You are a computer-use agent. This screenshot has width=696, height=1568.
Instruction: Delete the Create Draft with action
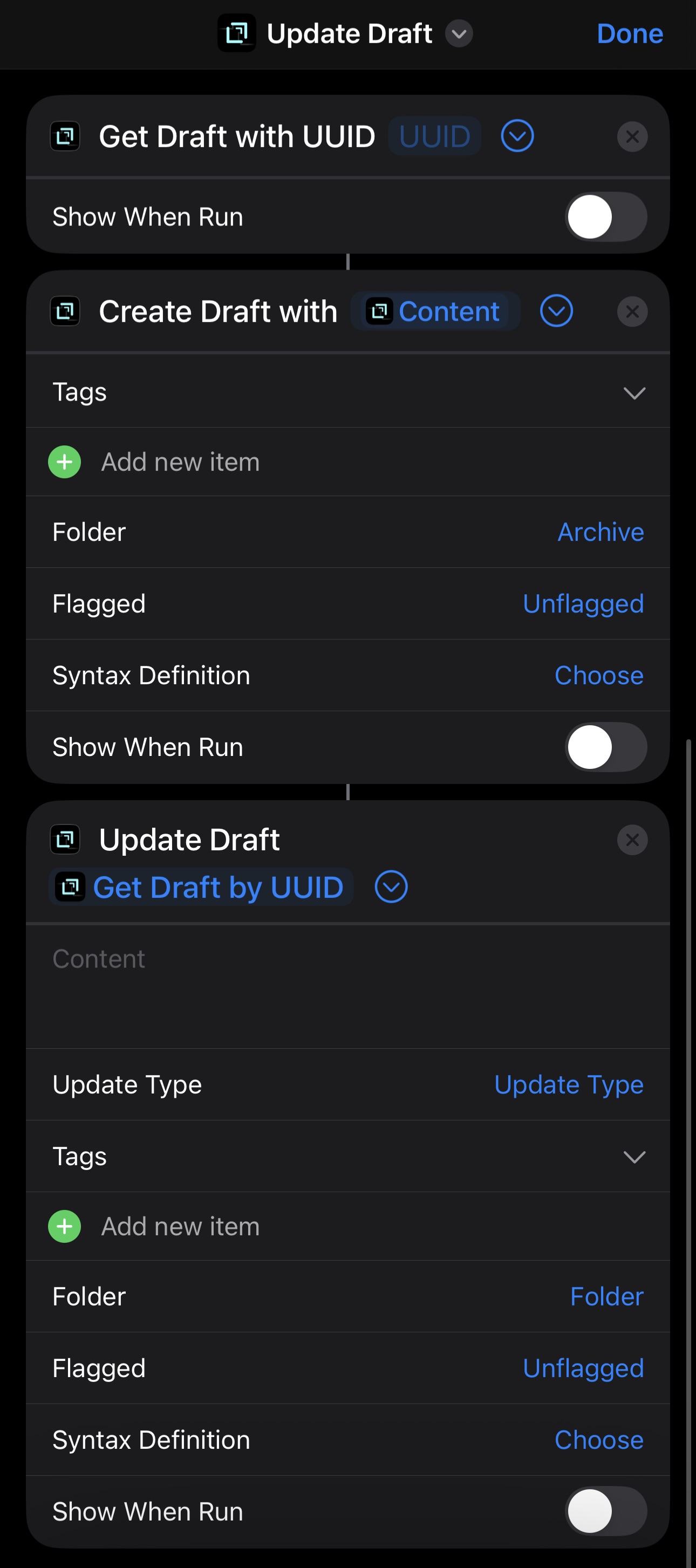(x=631, y=312)
